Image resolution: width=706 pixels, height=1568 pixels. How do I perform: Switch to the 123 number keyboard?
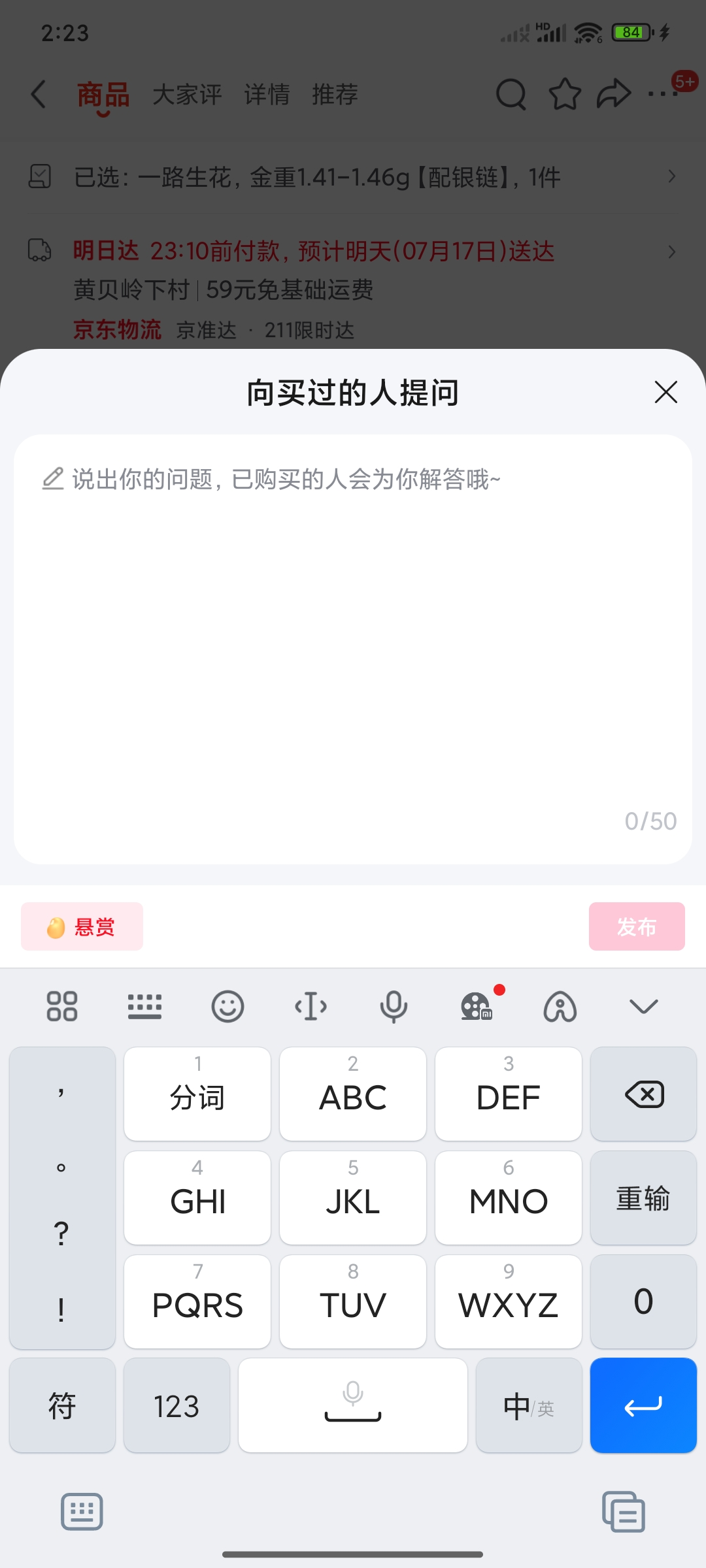tap(176, 1406)
